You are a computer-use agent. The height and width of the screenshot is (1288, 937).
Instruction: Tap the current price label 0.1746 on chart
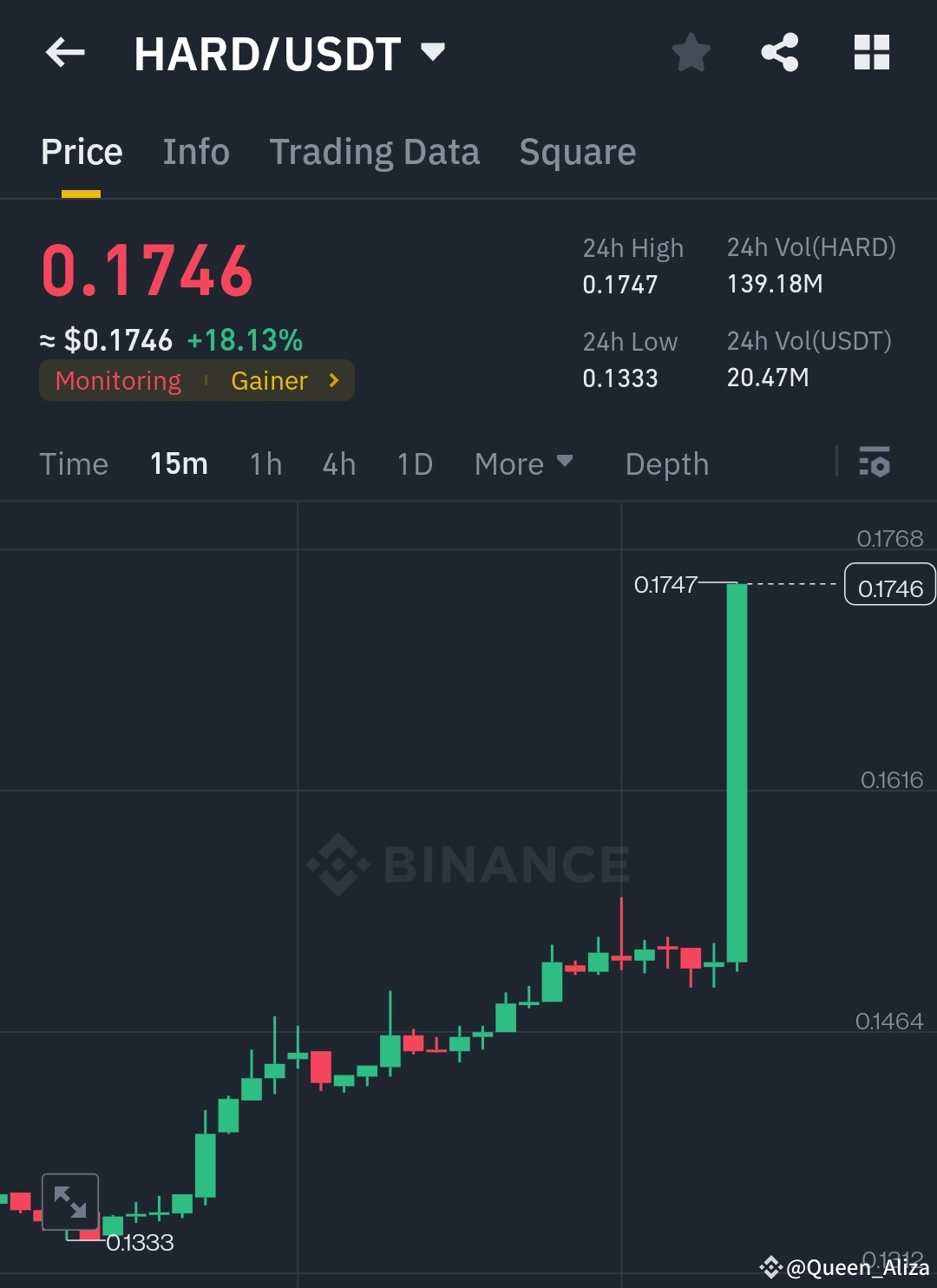888,587
